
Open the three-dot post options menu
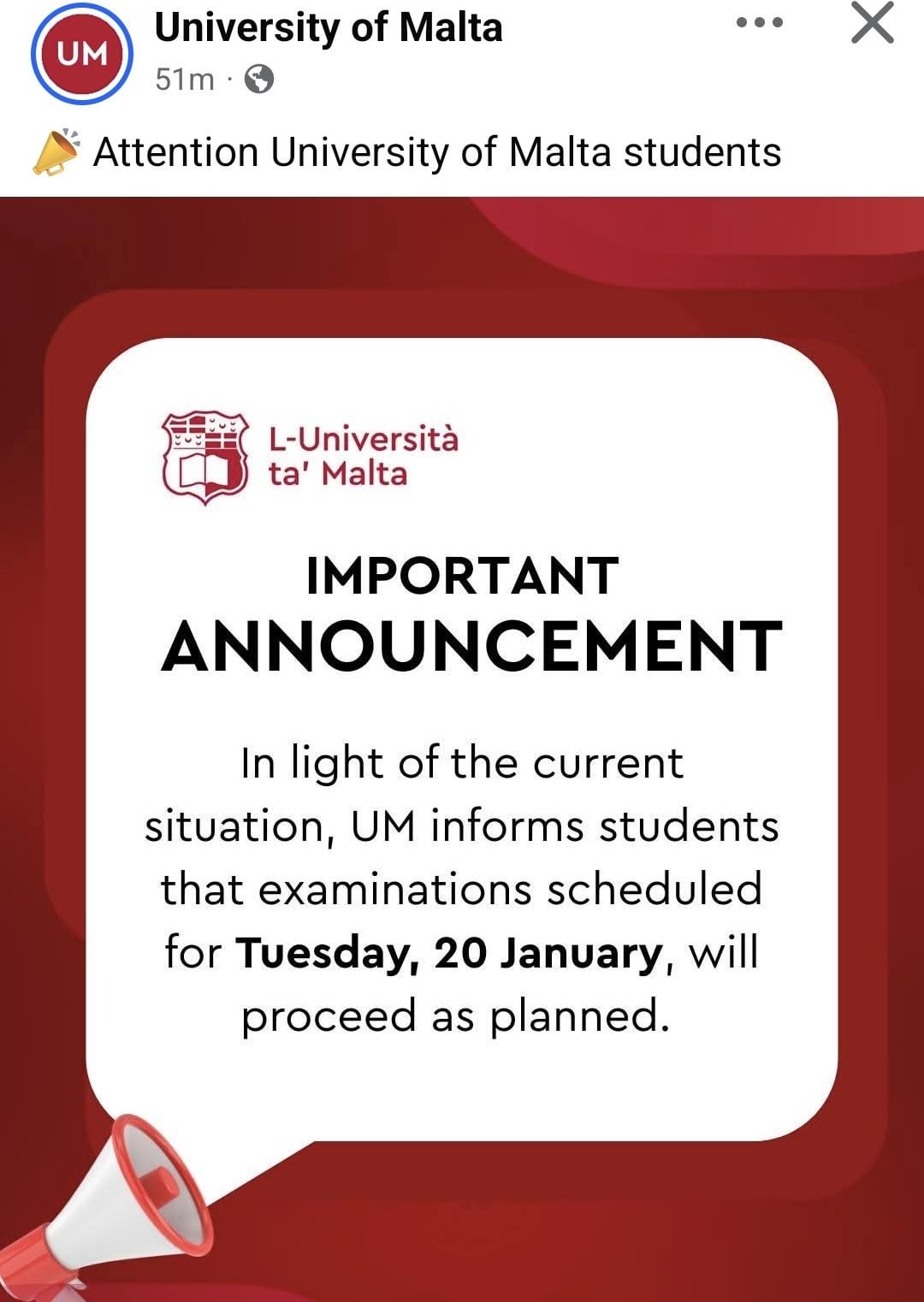(759, 23)
